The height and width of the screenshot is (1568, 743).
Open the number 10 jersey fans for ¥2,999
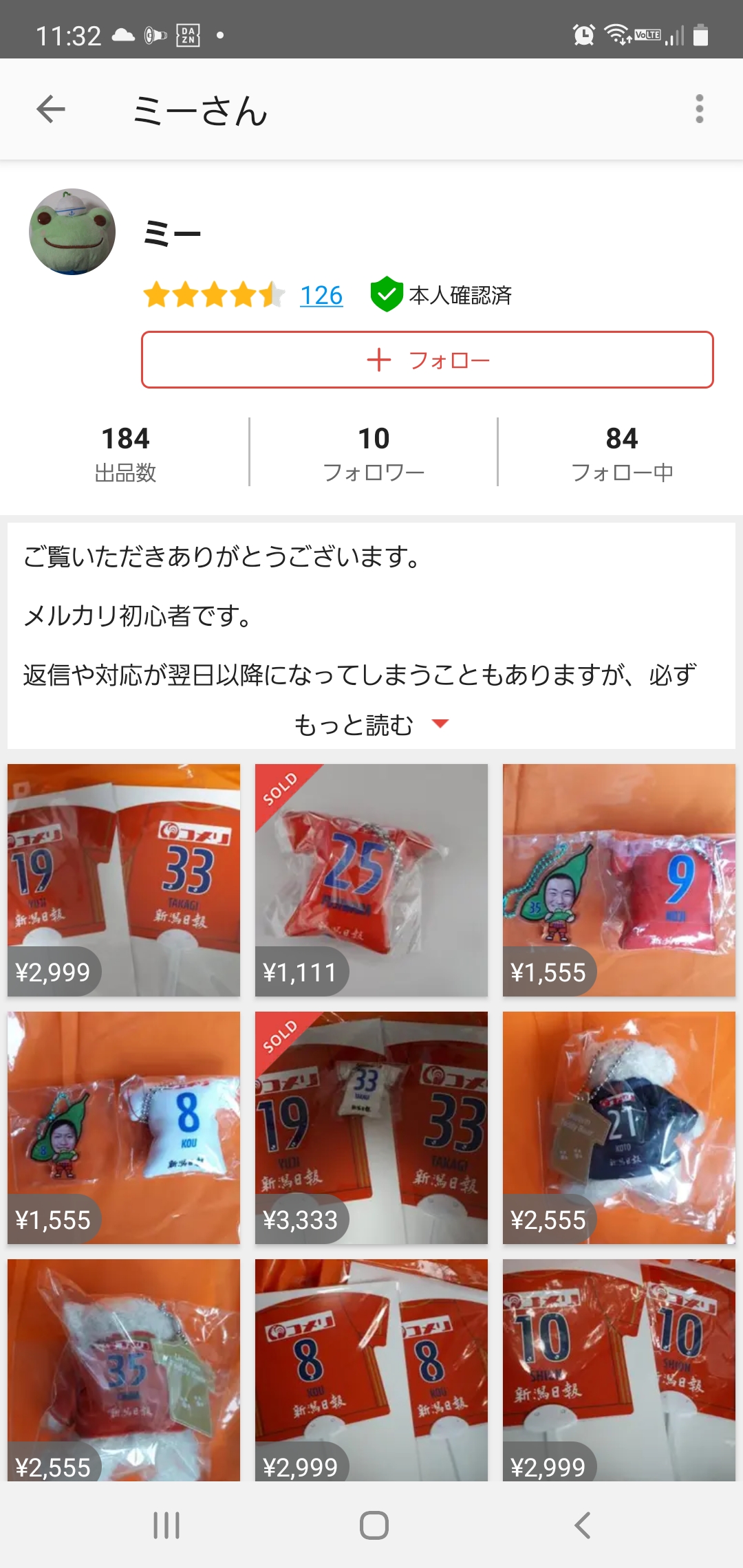619,1369
